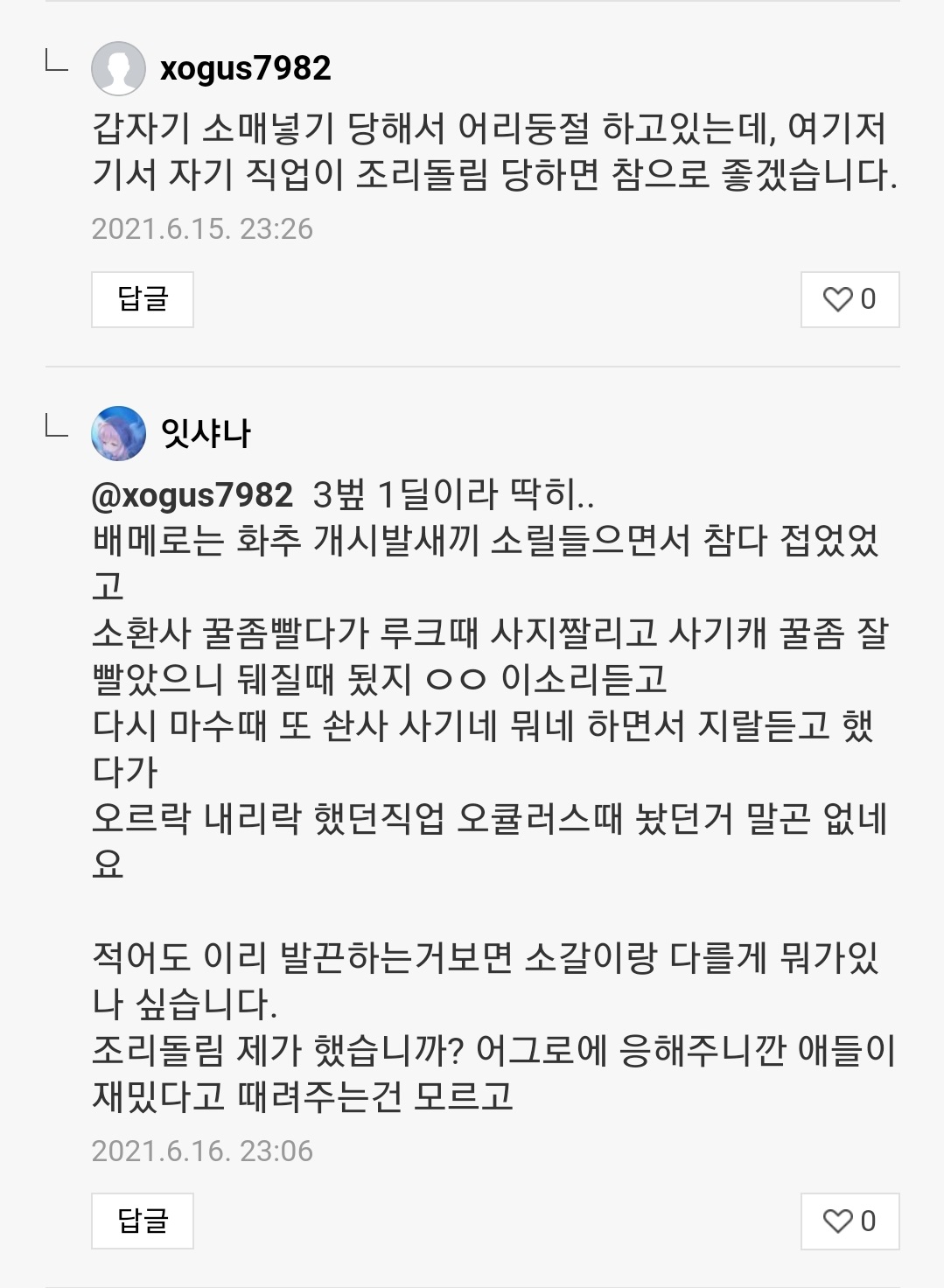Open xogus7982's profile picture
Viewport: 944px width, 1288px height.
pyautogui.click(x=118, y=68)
